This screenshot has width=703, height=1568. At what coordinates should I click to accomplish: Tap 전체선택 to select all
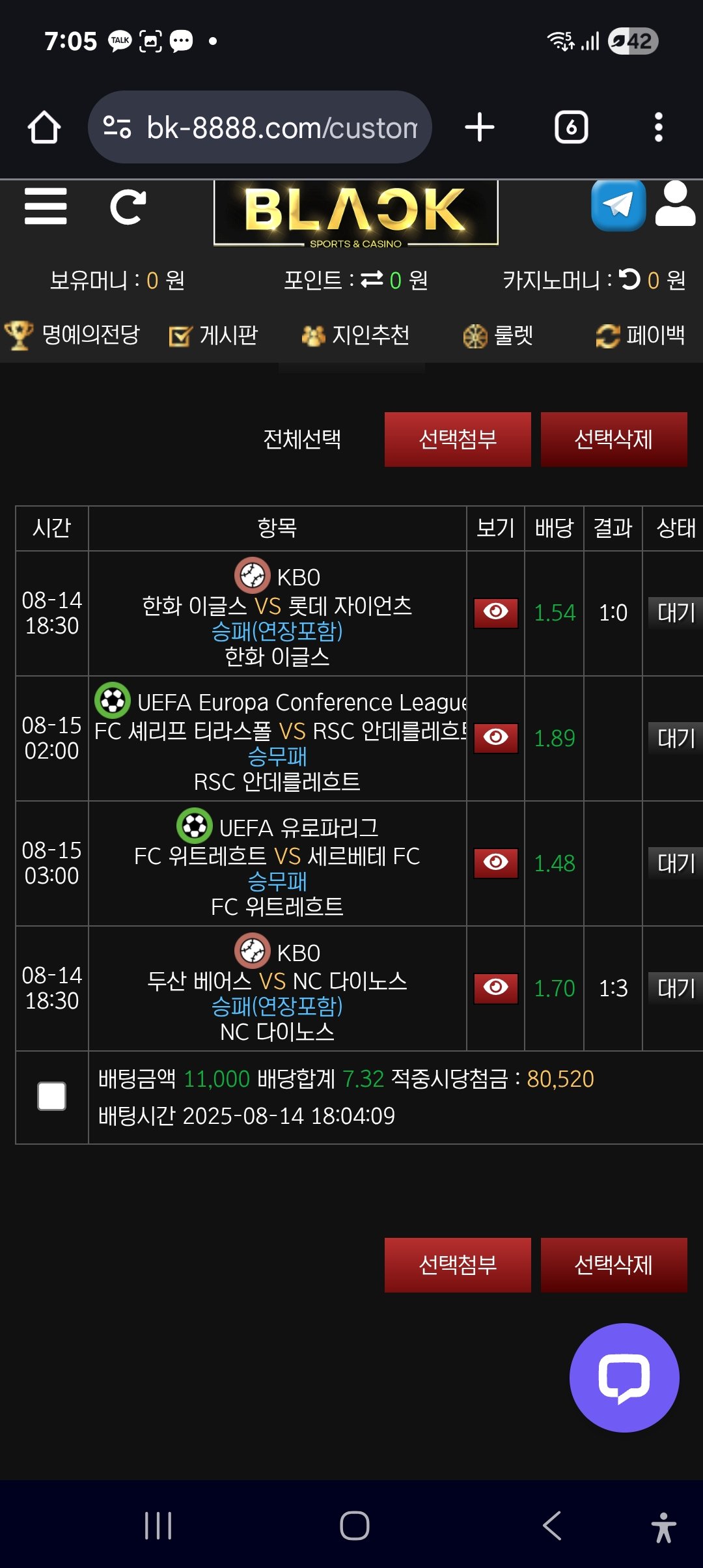click(302, 439)
